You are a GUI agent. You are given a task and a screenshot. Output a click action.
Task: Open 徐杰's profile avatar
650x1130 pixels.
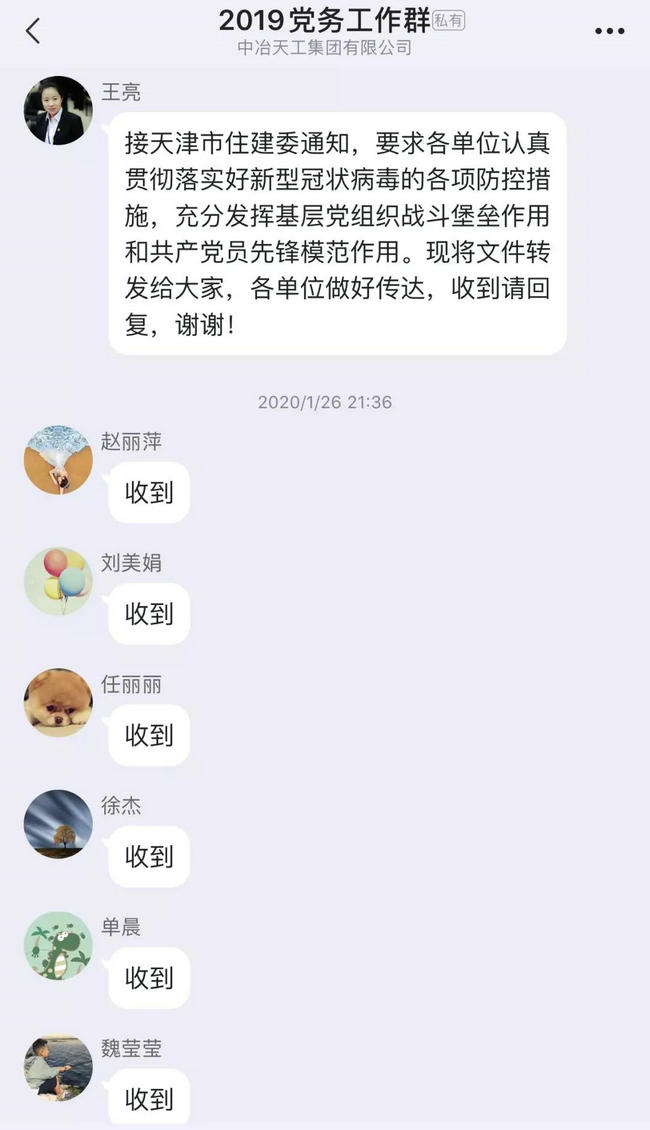pyautogui.click(x=58, y=824)
